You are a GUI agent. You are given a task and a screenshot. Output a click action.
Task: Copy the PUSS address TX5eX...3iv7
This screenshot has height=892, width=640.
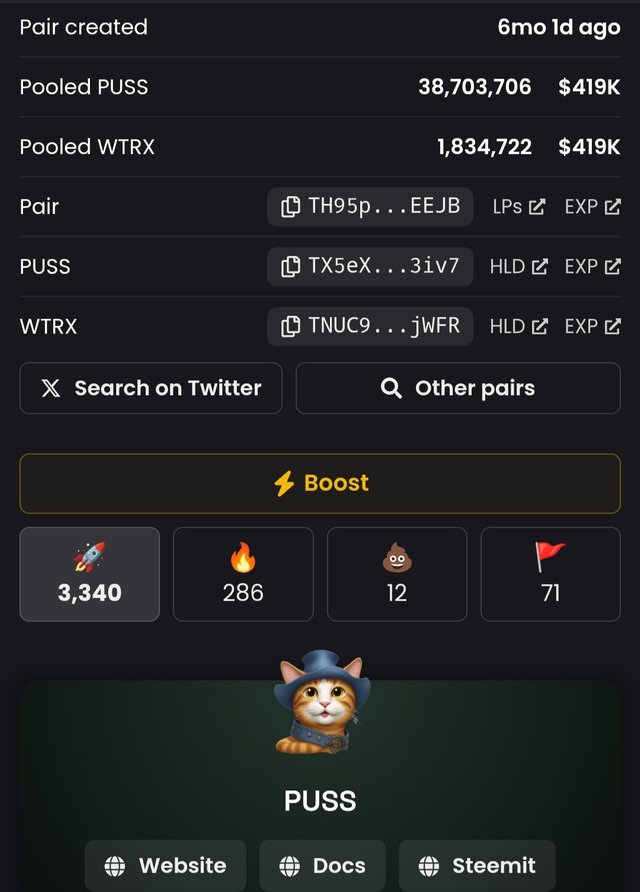pos(370,267)
